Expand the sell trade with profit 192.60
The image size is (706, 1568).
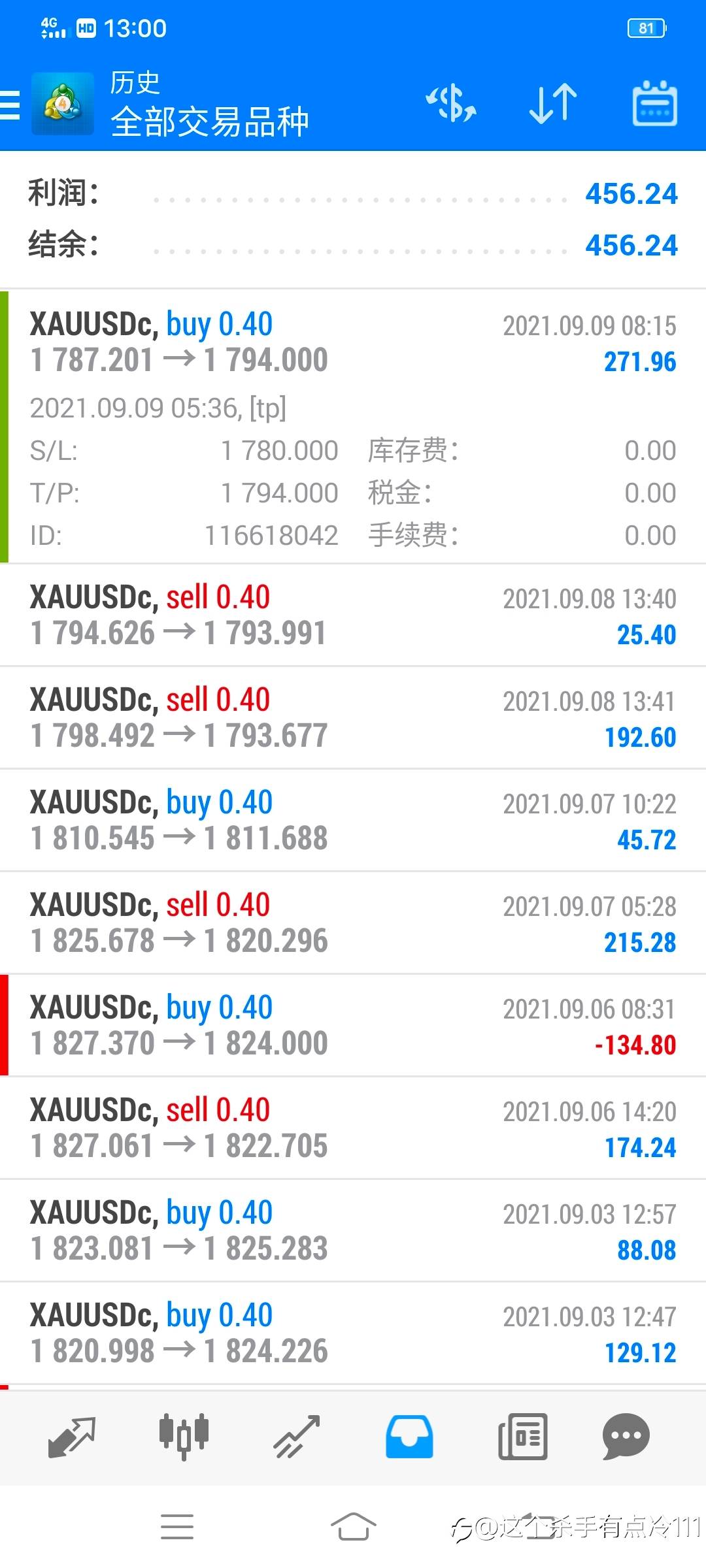[353, 717]
